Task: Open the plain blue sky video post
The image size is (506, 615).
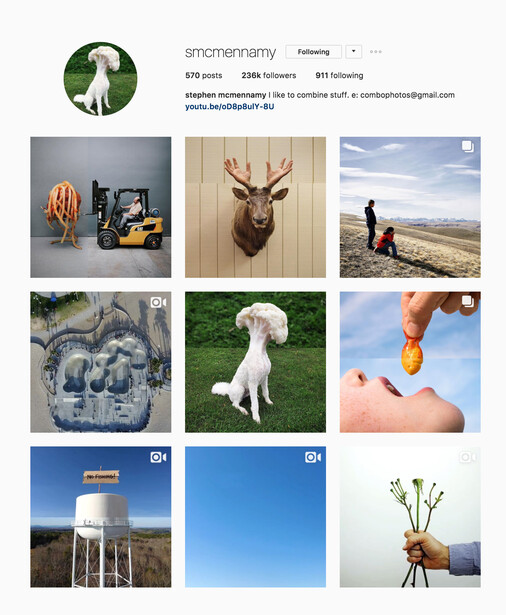Action: [255, 517]
